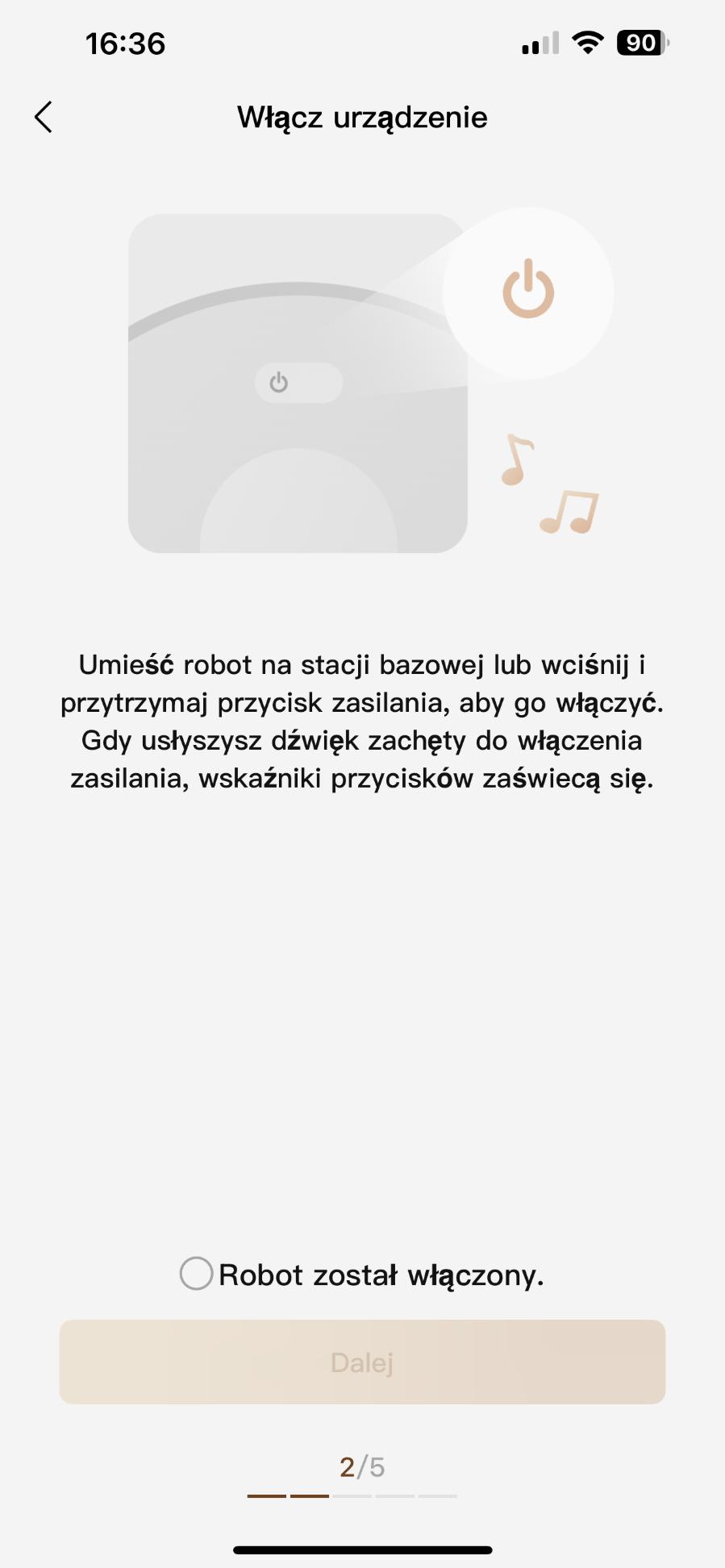
Task: Check 'Robot został włączony' option
Action: tap(197, 1274)
